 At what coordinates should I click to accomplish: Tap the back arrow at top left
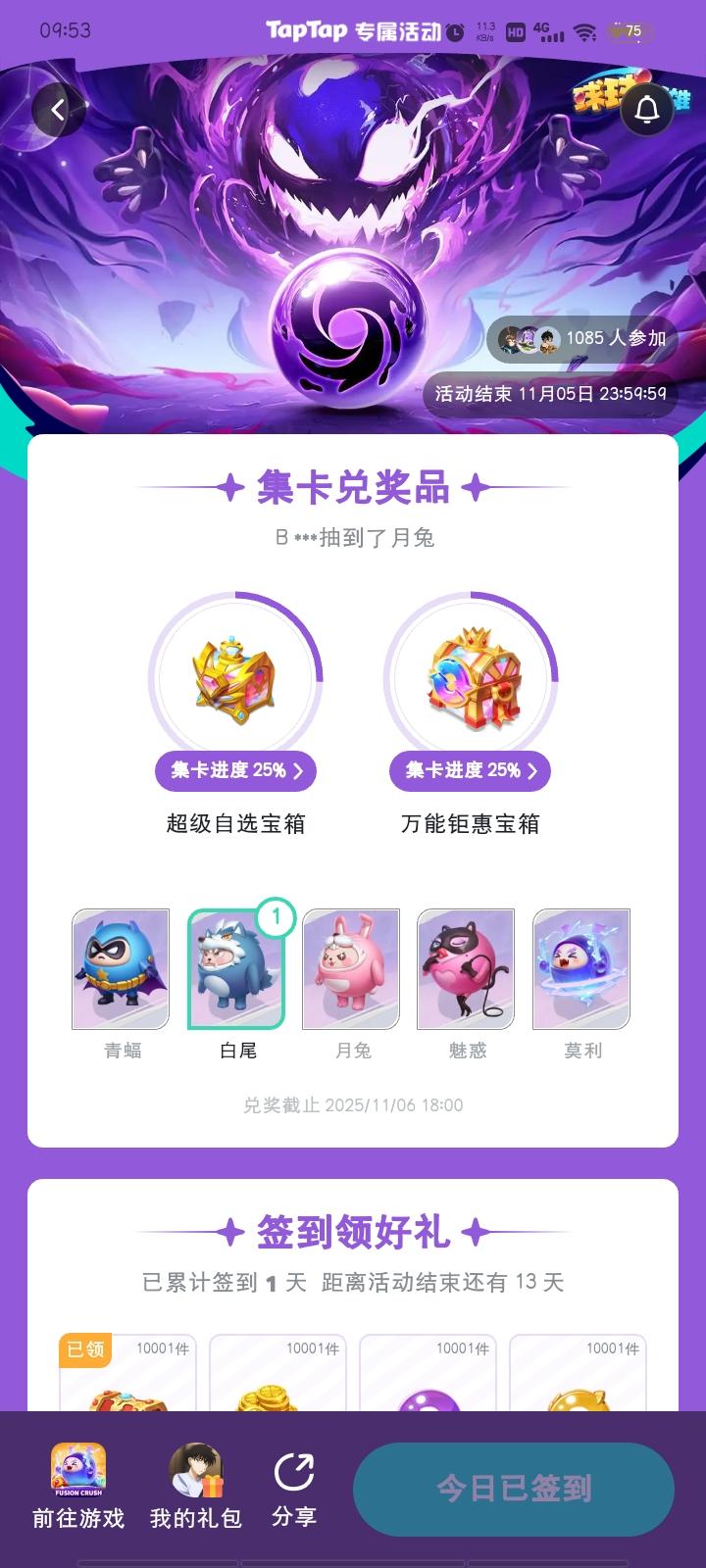click(56, 109)
